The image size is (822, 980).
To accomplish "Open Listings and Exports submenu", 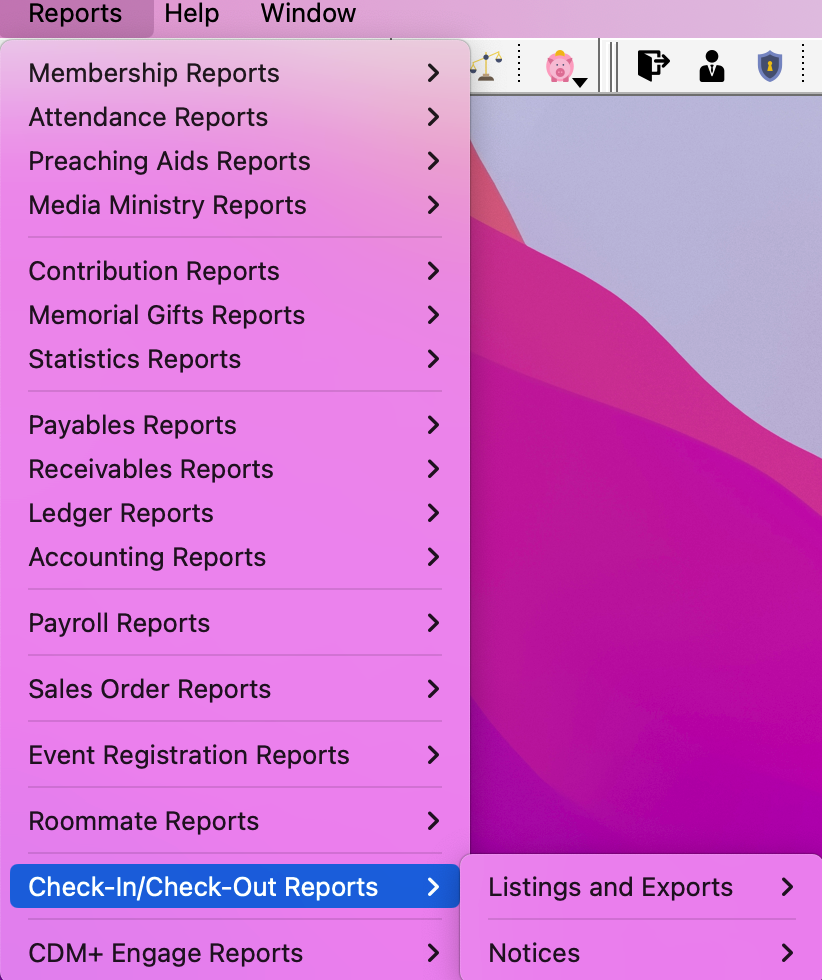I will 610,887.
